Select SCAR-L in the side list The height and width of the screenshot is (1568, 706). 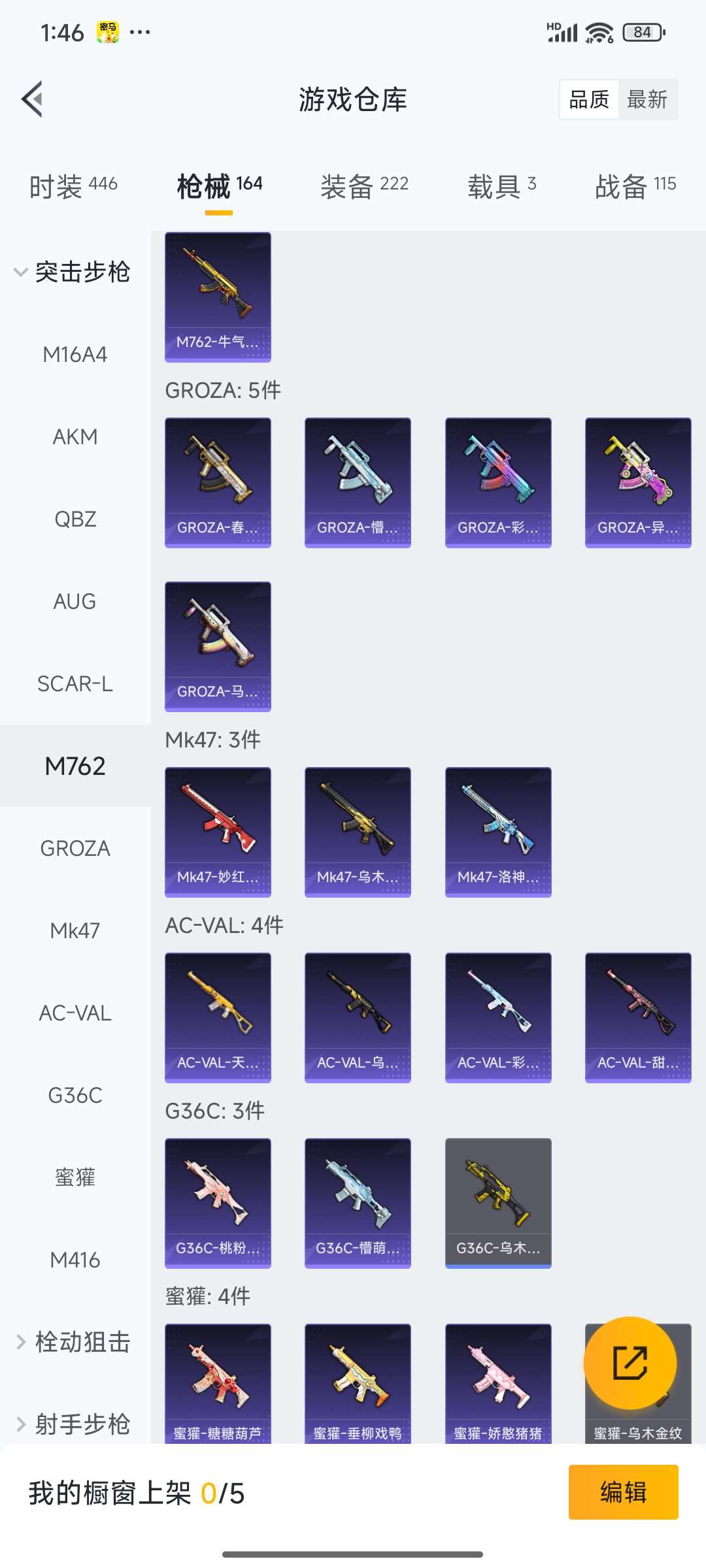[x=75, y=683]
